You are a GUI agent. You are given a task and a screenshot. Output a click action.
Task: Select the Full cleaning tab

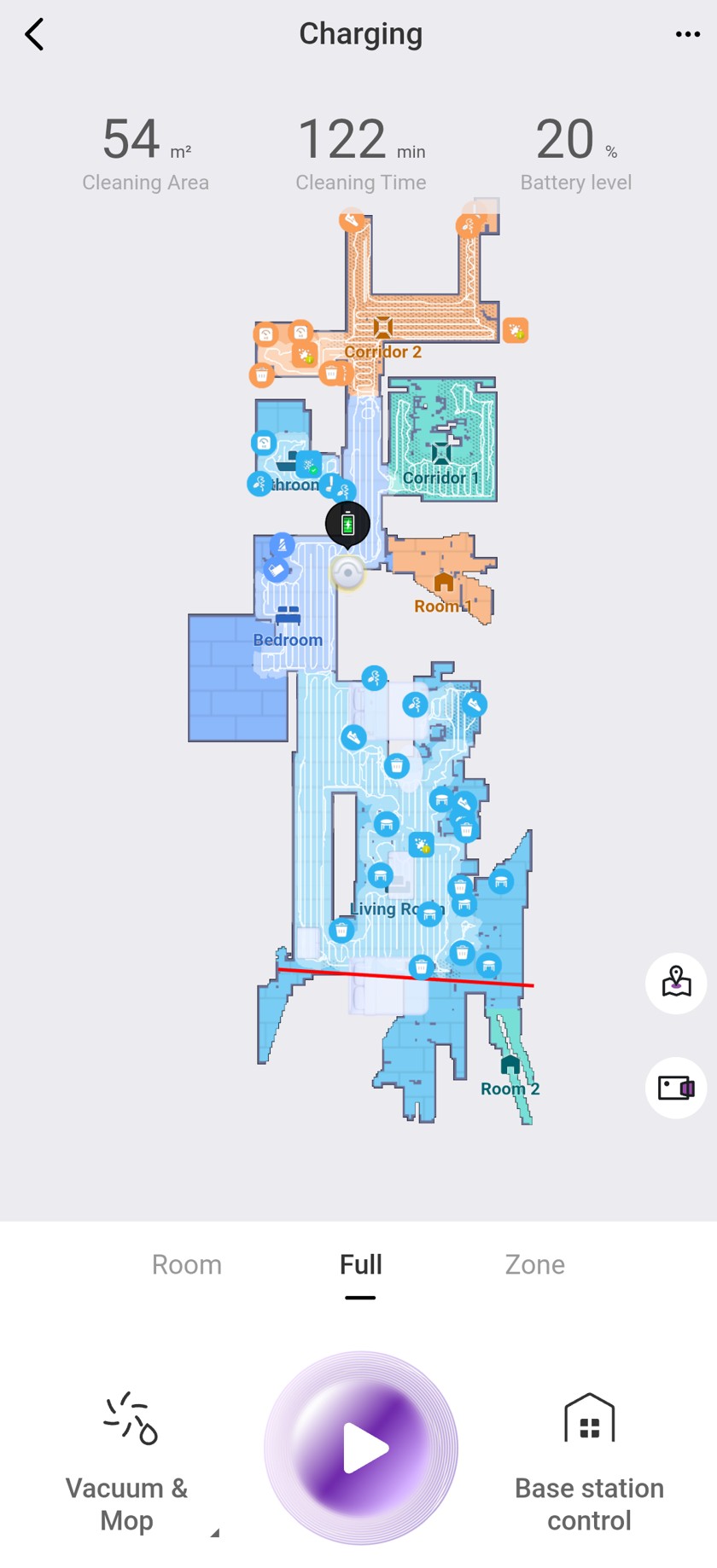pos(360,1264)
